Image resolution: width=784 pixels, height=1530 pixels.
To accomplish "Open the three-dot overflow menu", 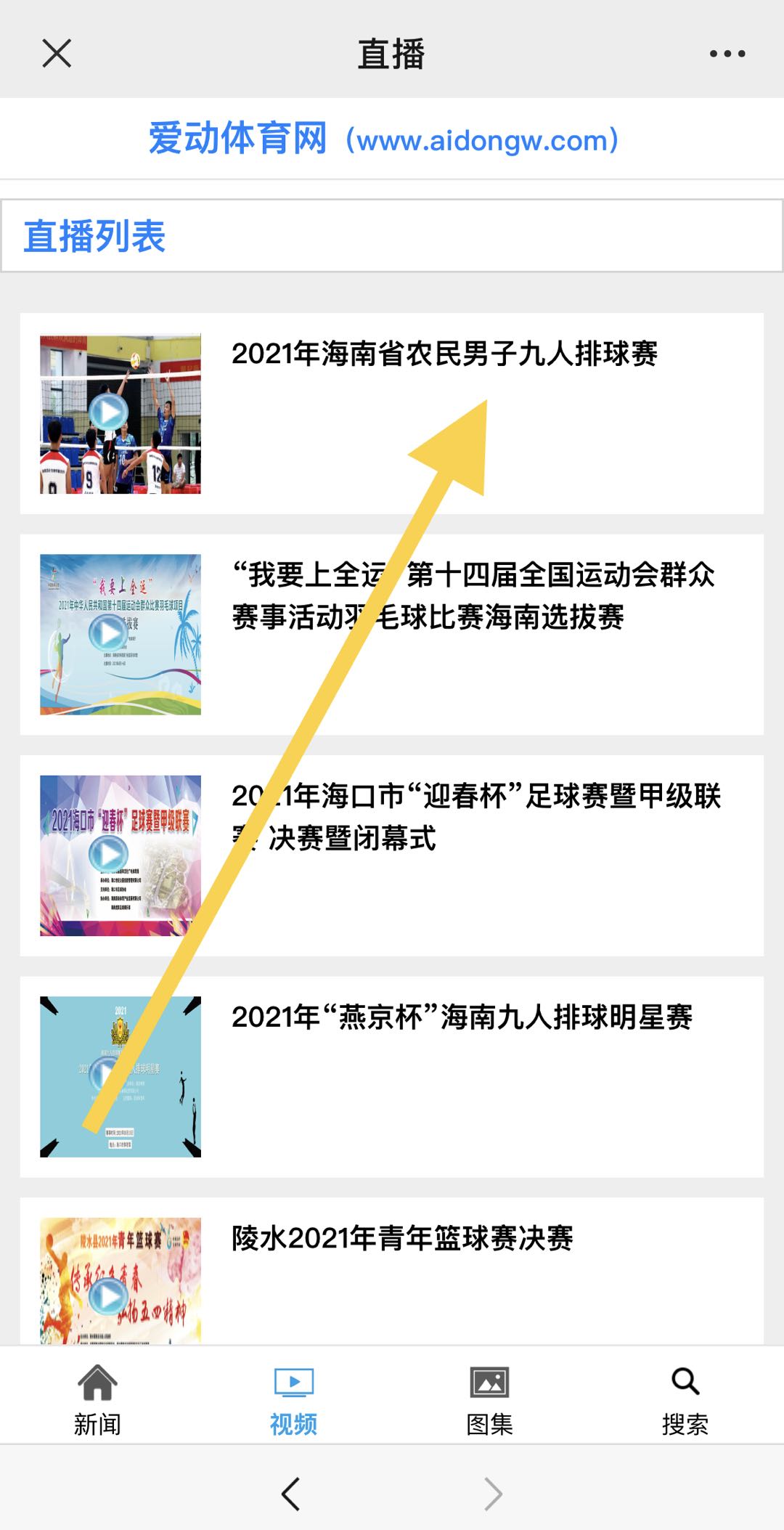I will pyautogui.click(x=727, y=54).
